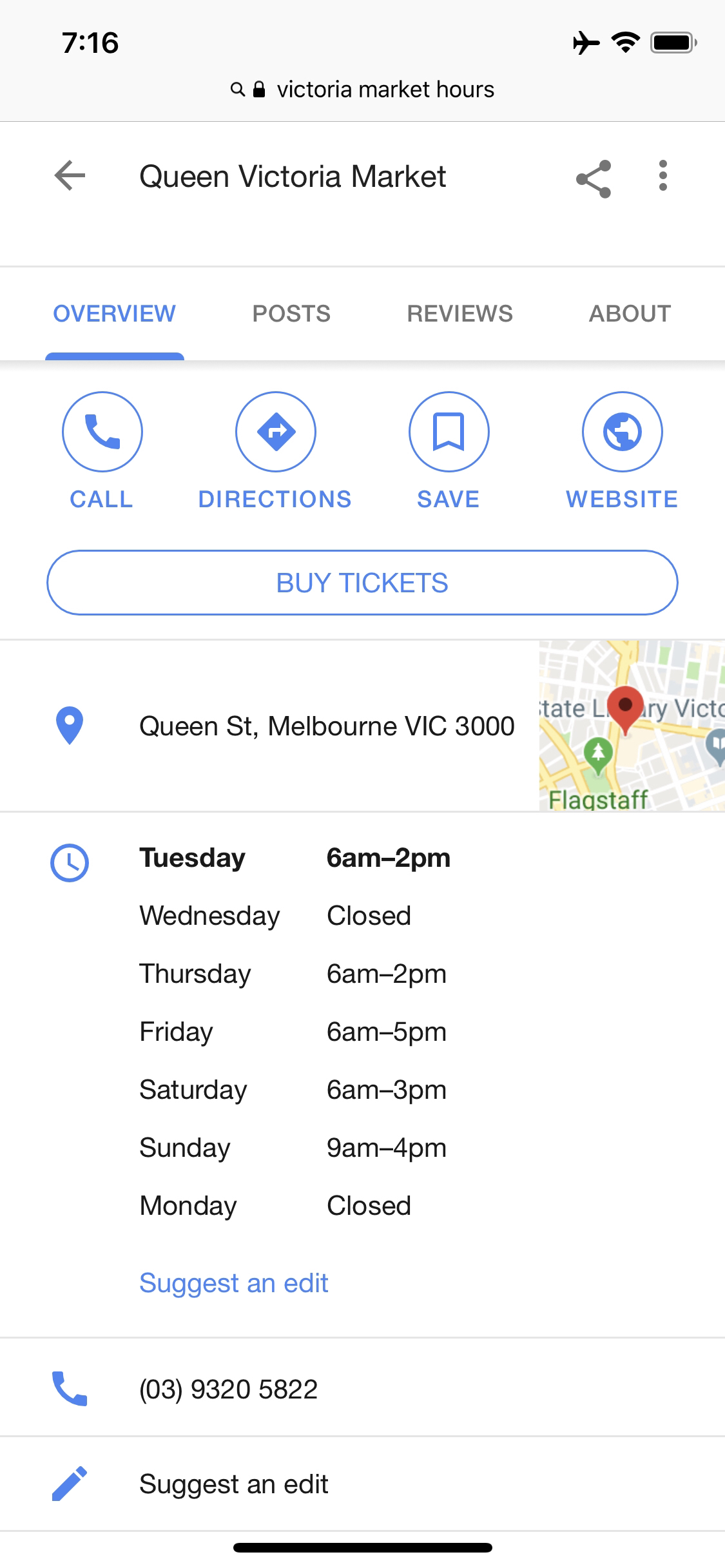This screenshot has height=1568, width=725.
Task: Tap the blue Suggest an edit link under hours
Action: (x=234, y=1283)
